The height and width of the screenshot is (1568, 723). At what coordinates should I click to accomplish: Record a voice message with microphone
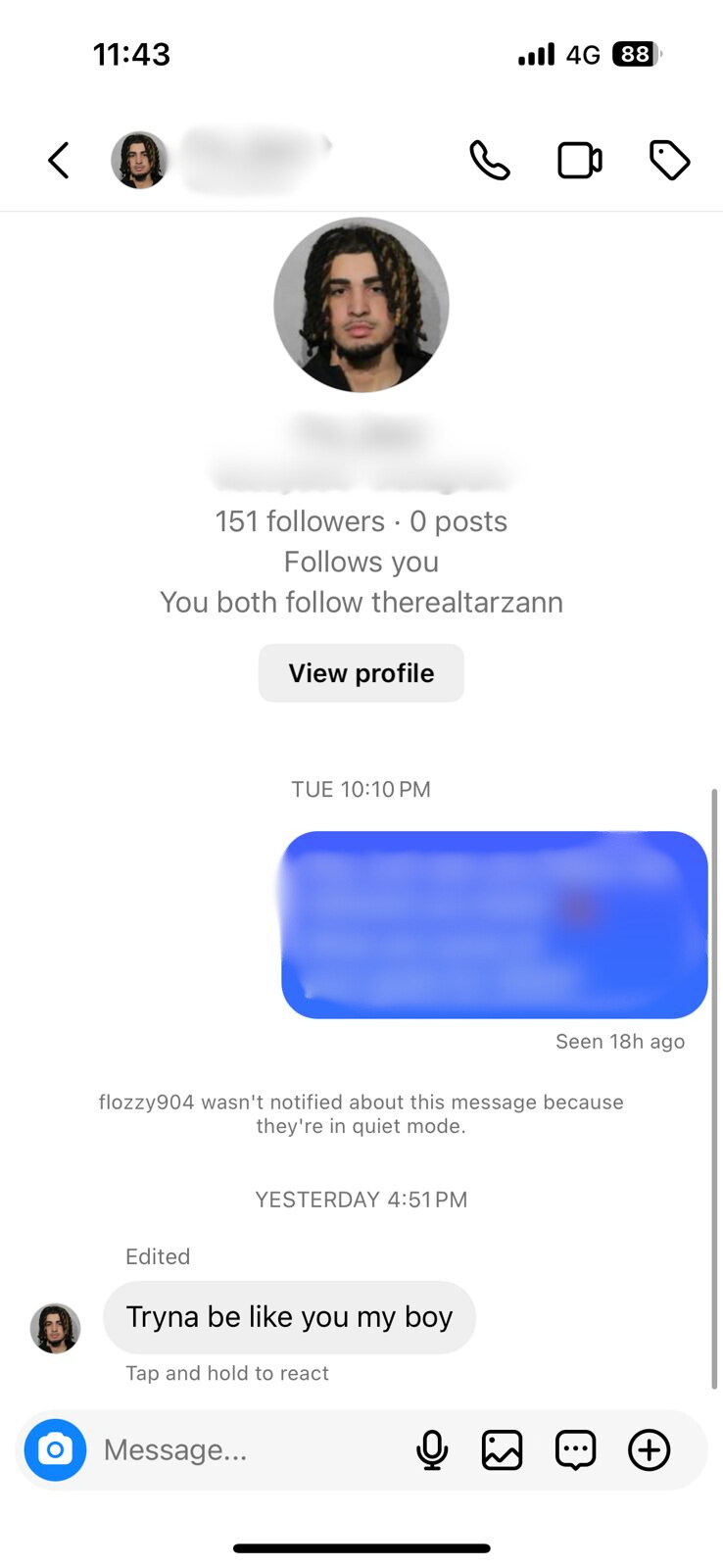pyautogui.click(x=432, y=1449)
